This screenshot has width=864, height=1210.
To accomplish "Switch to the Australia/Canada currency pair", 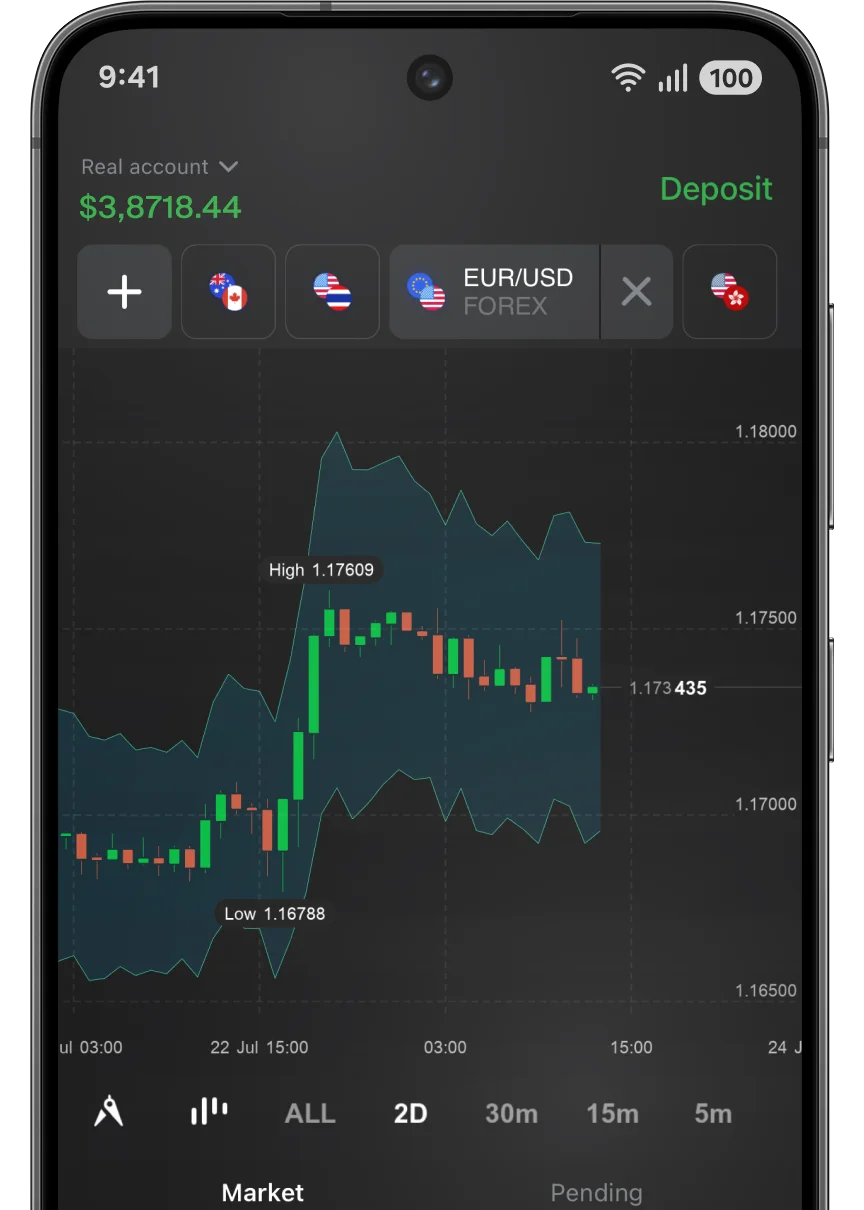I will click(228, 292).
